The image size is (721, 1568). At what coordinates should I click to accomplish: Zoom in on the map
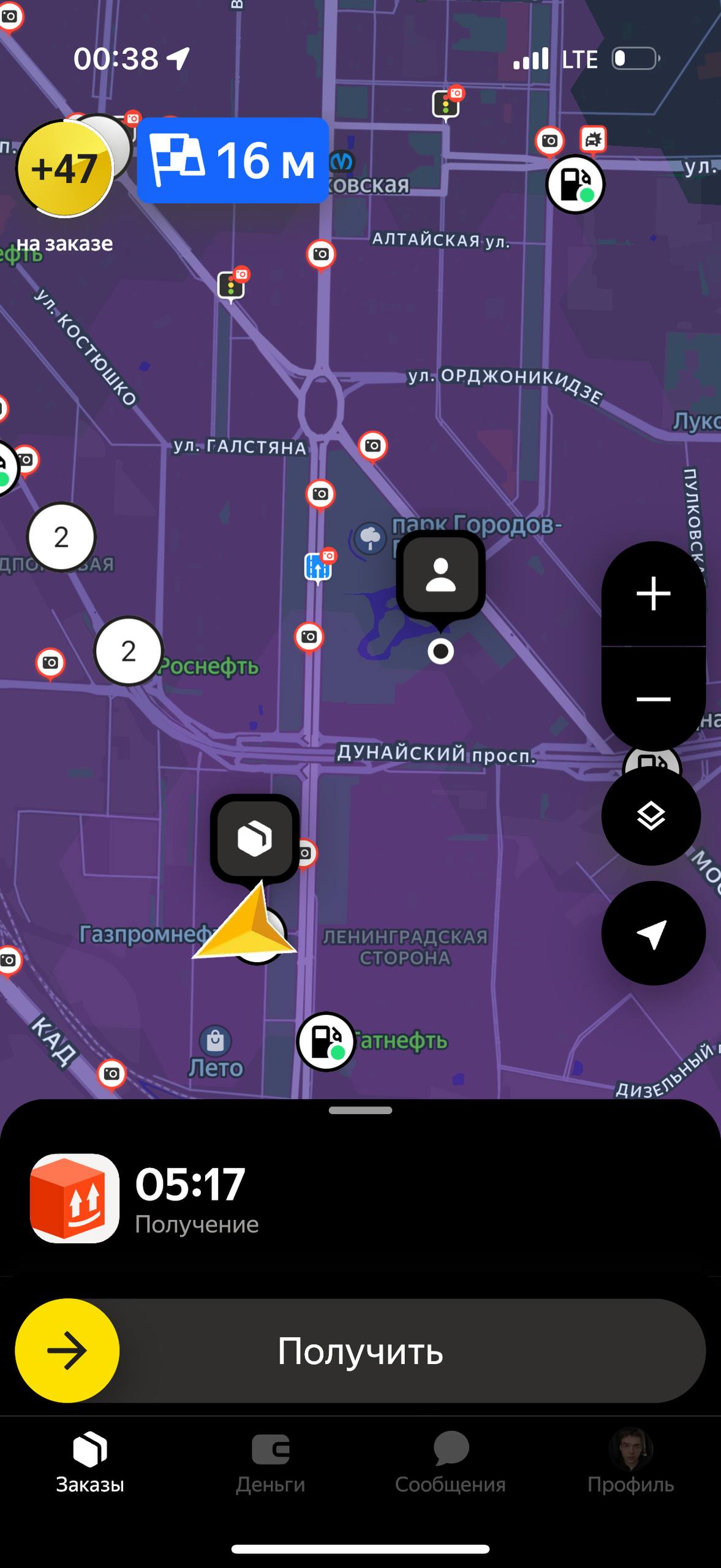653,594
